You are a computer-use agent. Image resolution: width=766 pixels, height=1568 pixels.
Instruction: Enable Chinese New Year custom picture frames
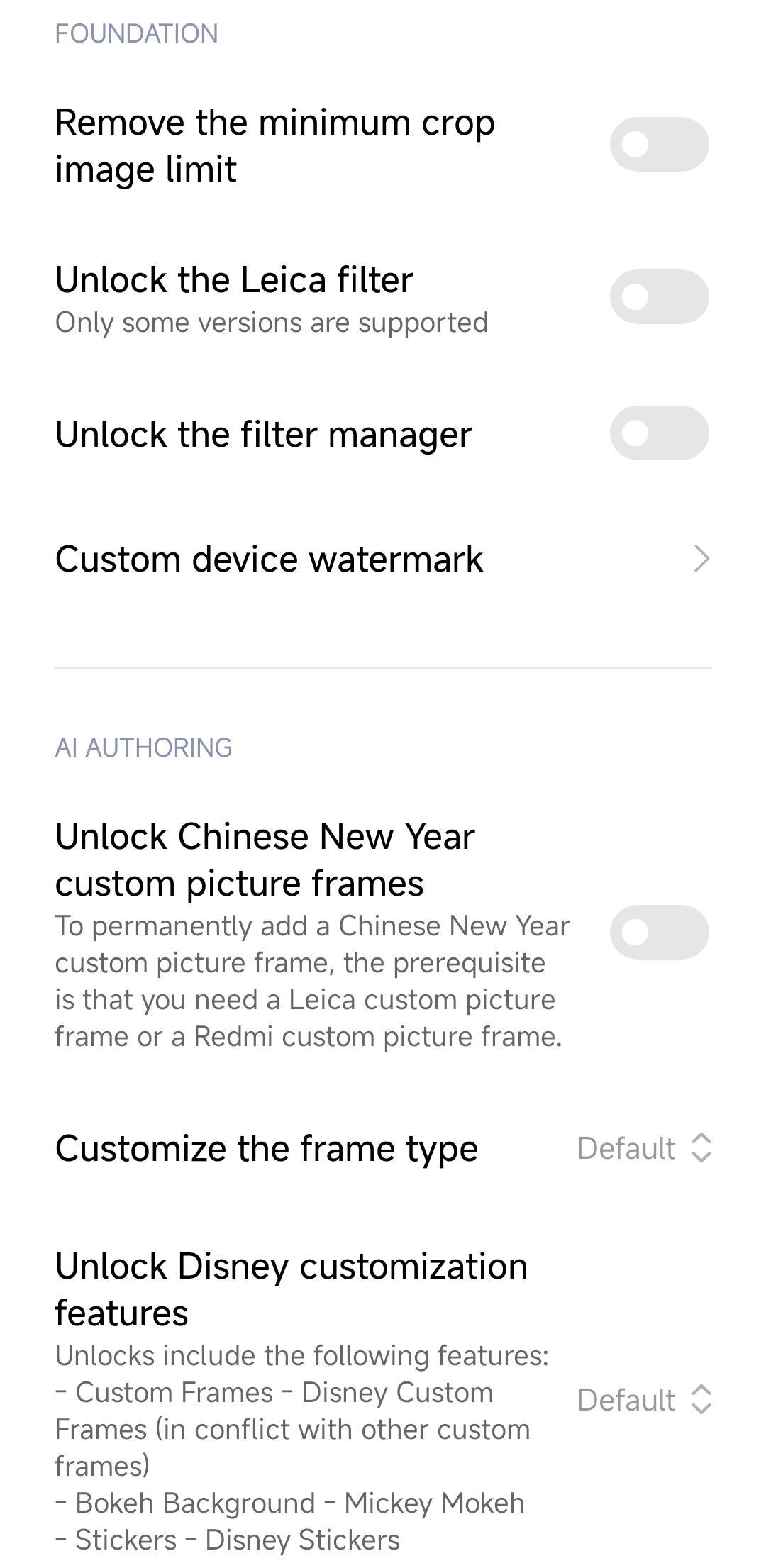tap(659, 933)
